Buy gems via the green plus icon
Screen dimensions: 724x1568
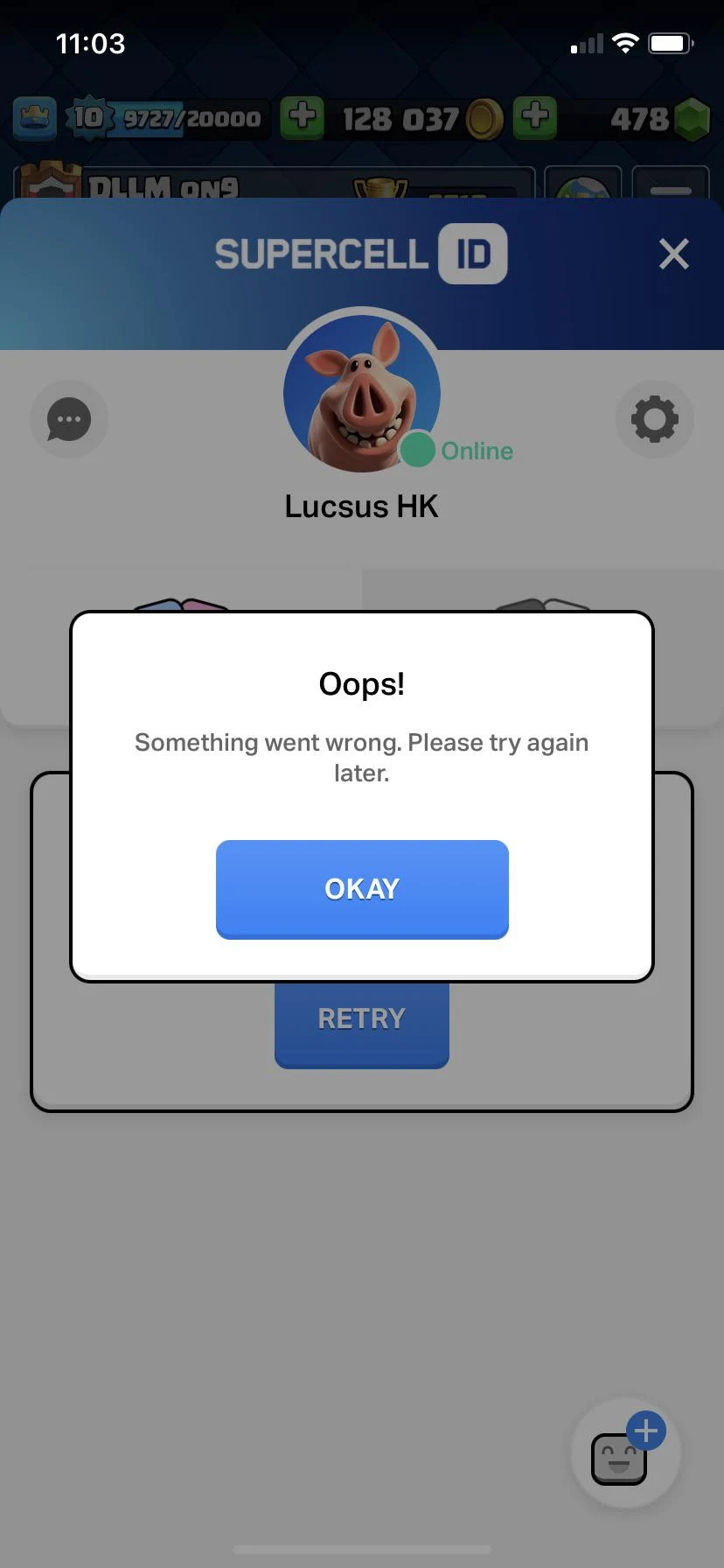(536, 116)
